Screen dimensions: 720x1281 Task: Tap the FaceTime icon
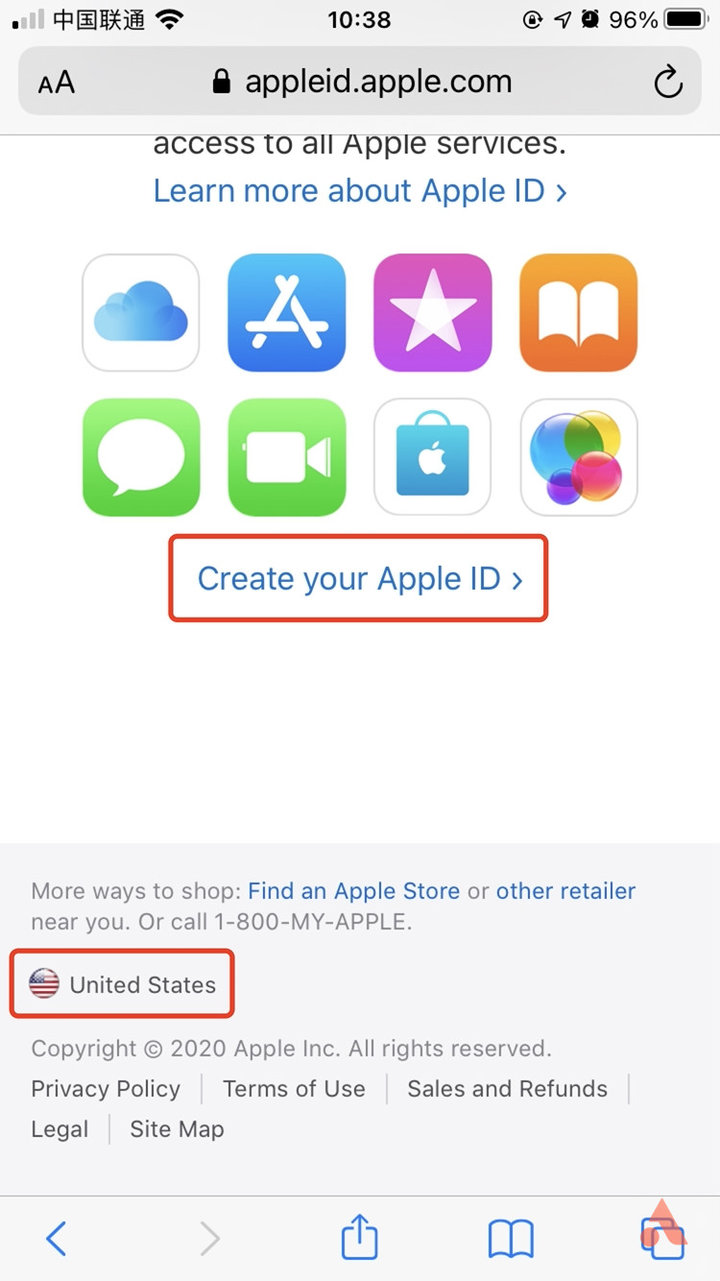tap(286, 457)
